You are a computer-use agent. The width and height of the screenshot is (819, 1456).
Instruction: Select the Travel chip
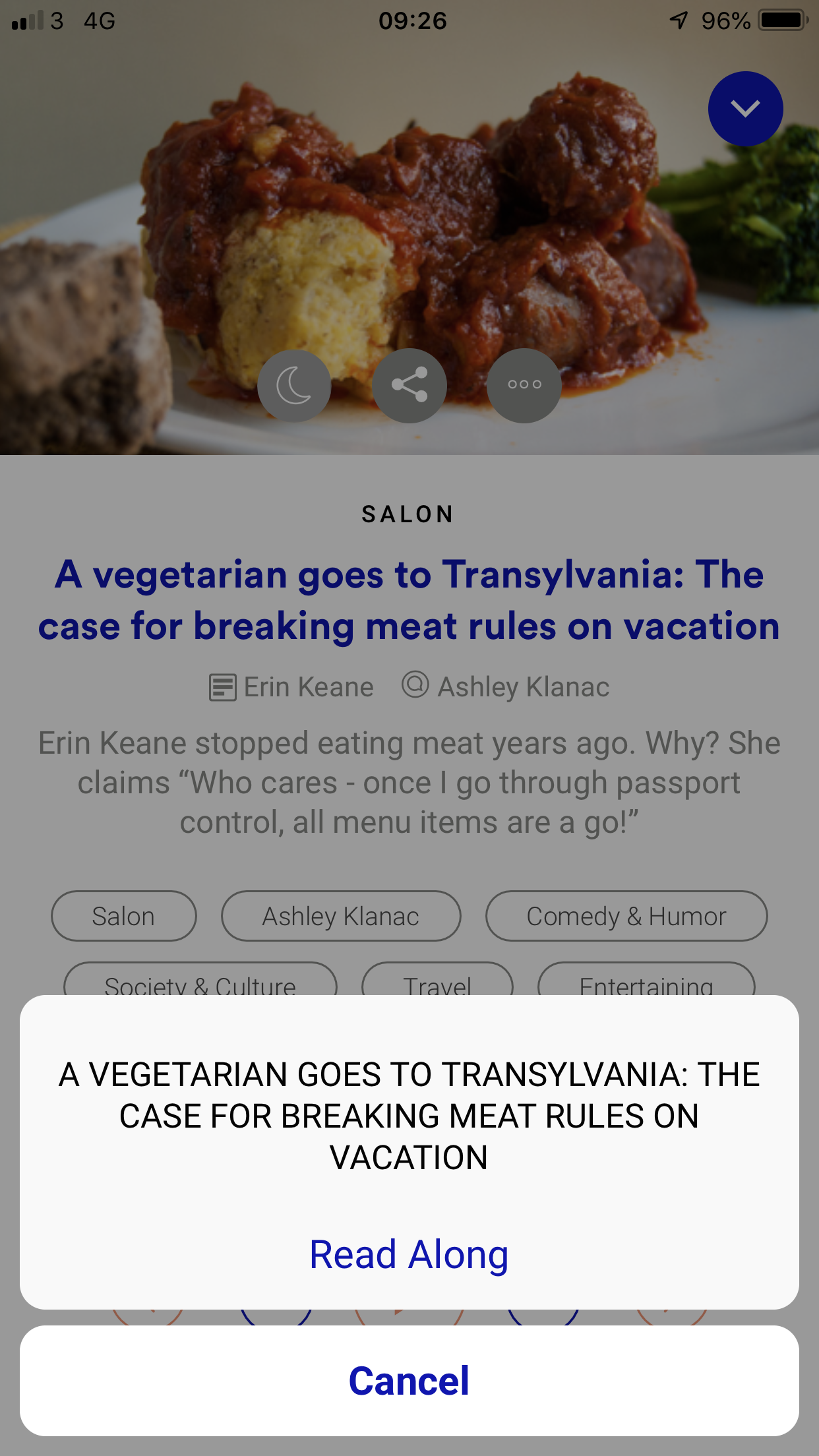(x=437, y=979)
